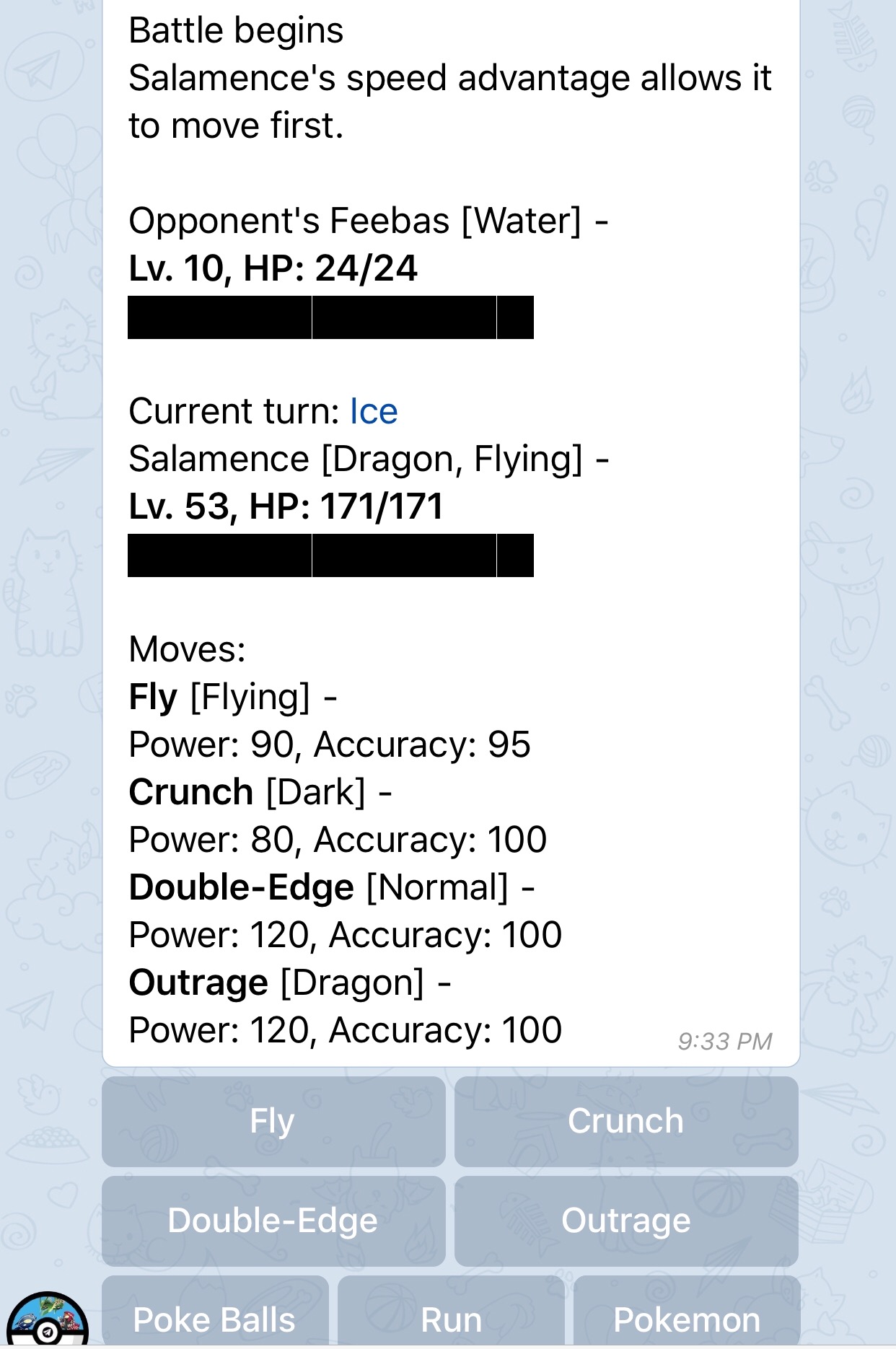Use the Fly move

click(x=273, y=1121)
